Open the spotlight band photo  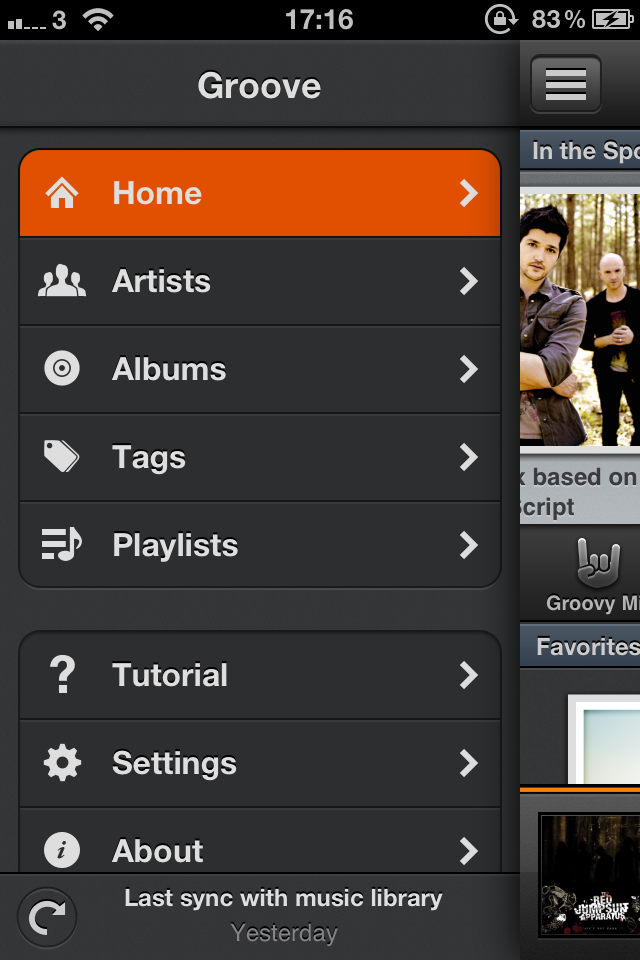[x=580, y=320]
